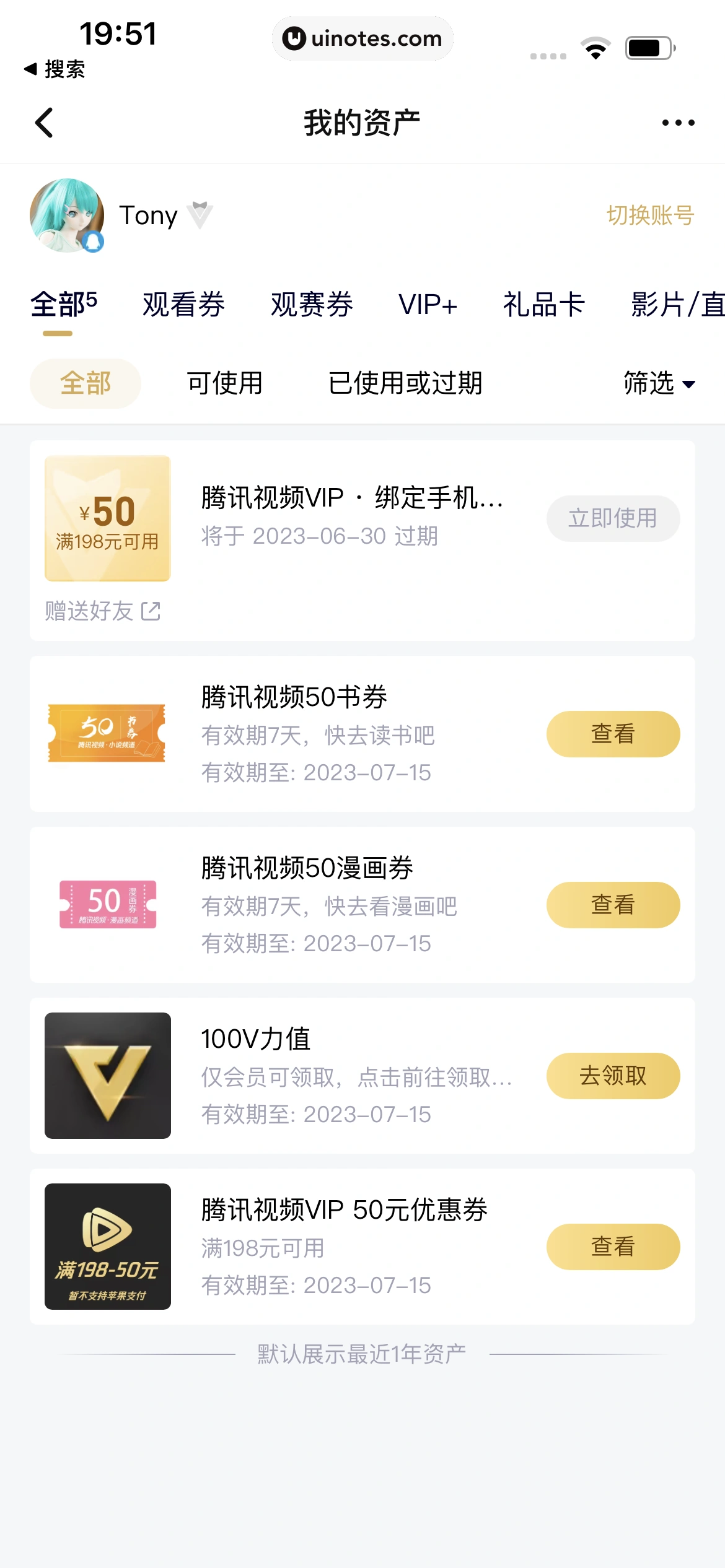Select the 全部 status filter chip

coord(86,383)
